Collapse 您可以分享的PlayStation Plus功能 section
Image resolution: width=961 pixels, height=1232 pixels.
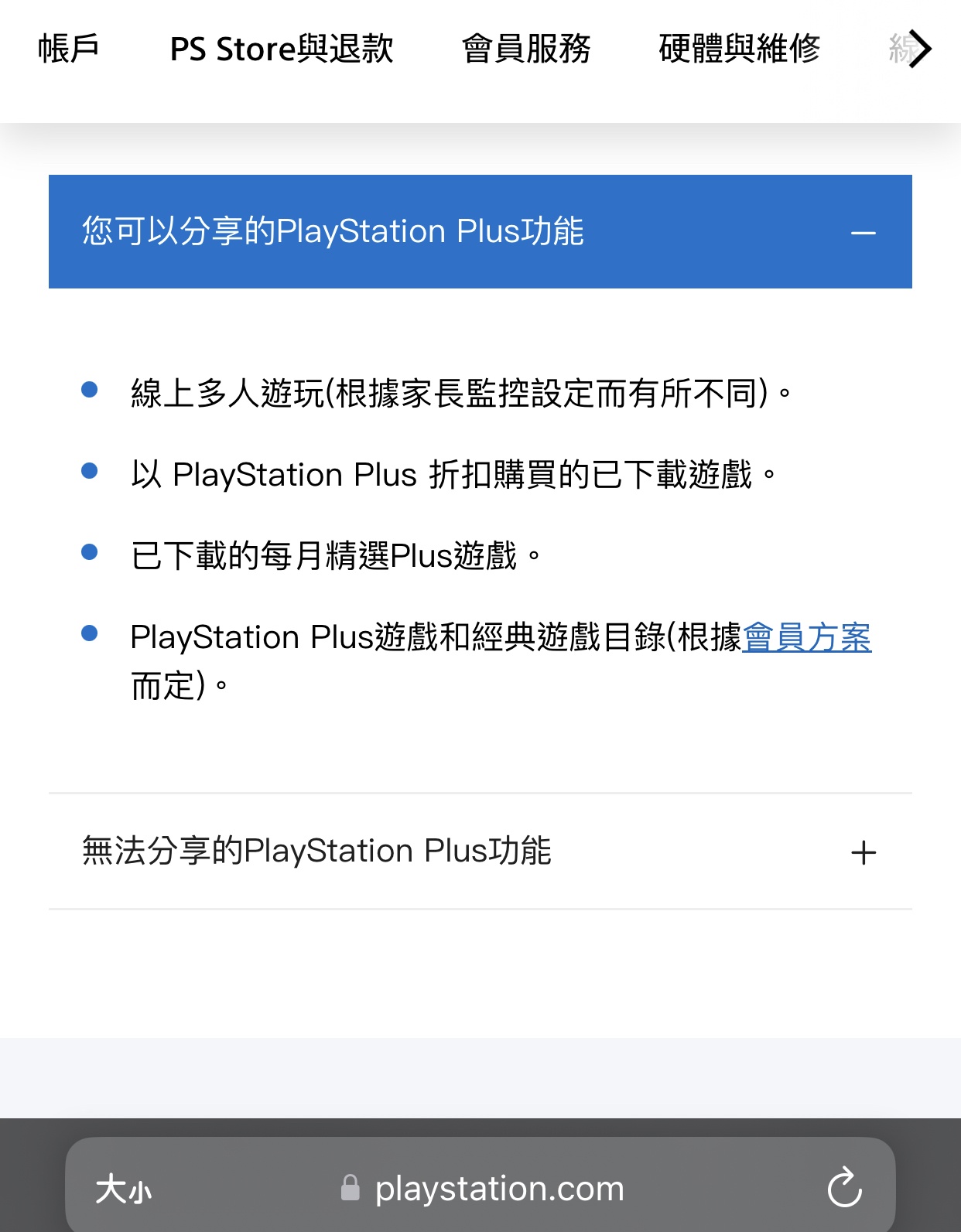click(x=863, y=232)
